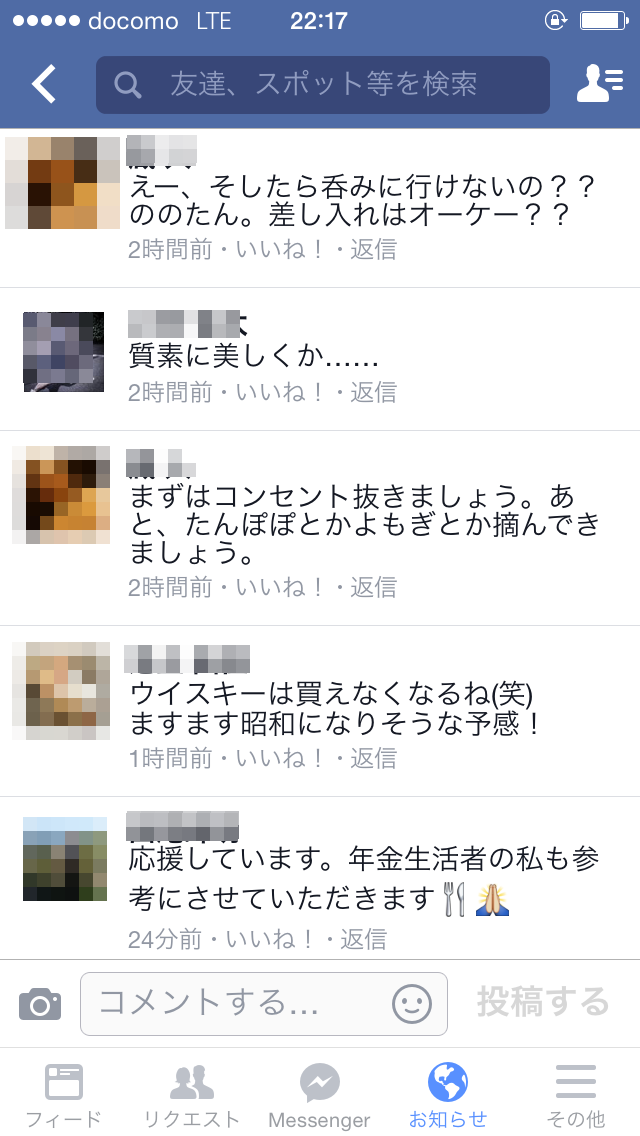Open the friends list icon at top right
The height and width of the screenshot is (1136, 640).
coord(599,83)
